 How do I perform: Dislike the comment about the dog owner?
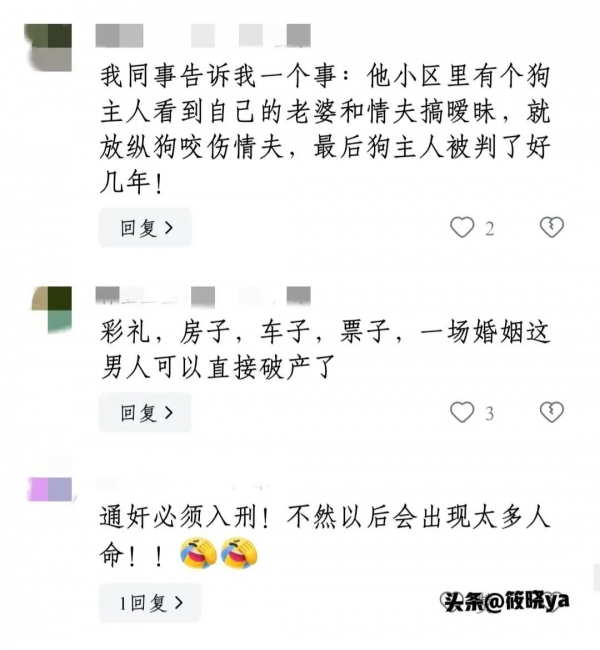click(551, 228)
